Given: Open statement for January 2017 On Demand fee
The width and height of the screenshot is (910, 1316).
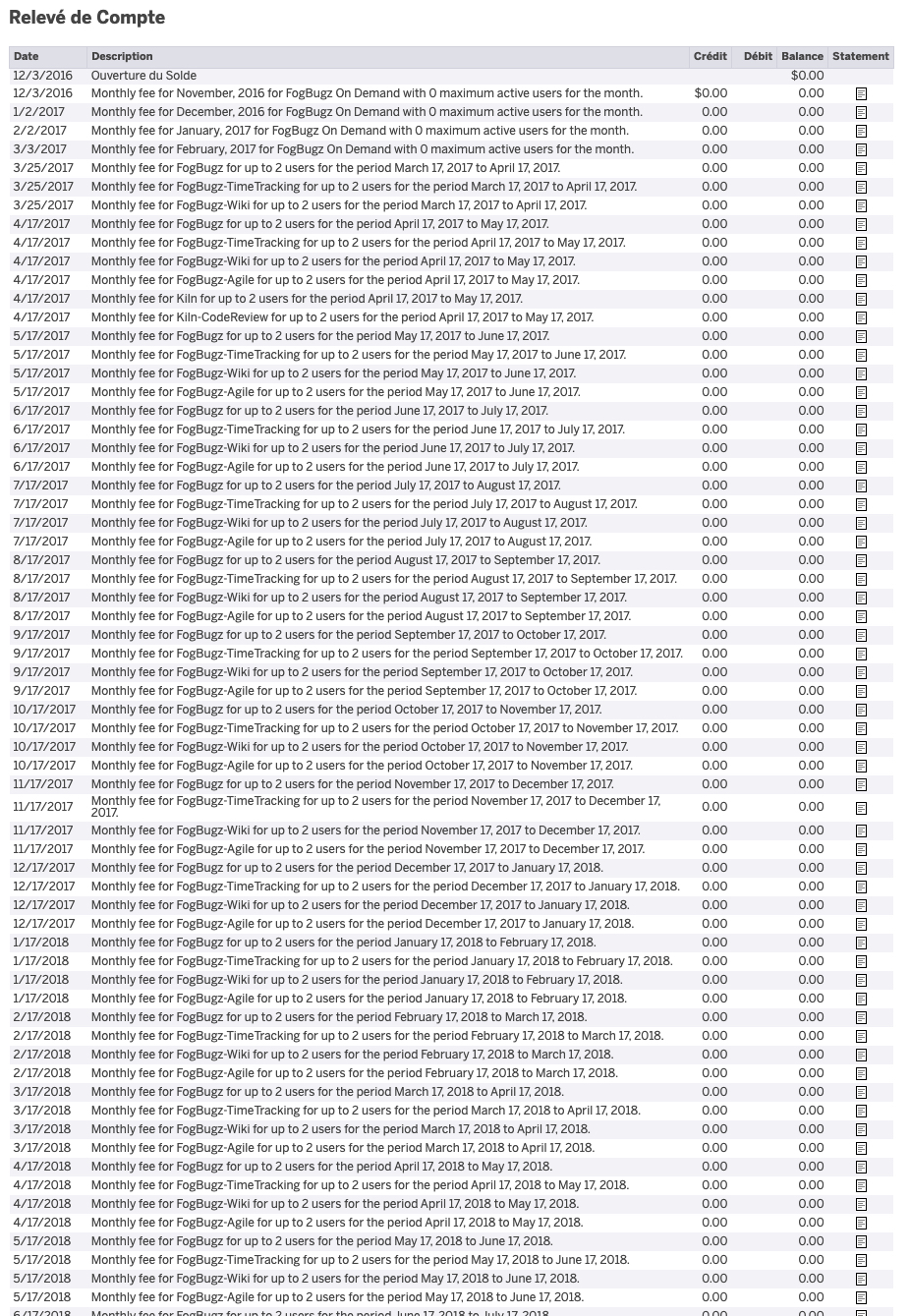Looking at the screenshot, I should pos(861,131).
